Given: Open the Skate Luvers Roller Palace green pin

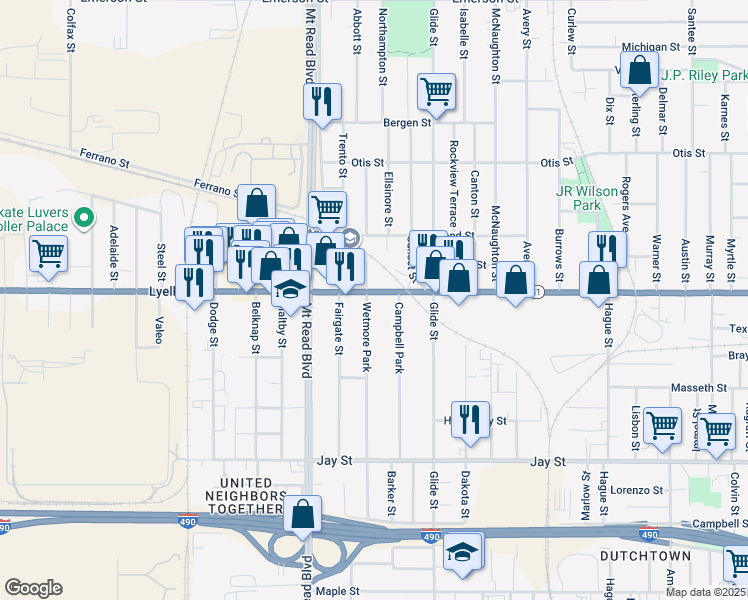Looking at the screenshot, I should pyautogui.click(x=84, y=219).
